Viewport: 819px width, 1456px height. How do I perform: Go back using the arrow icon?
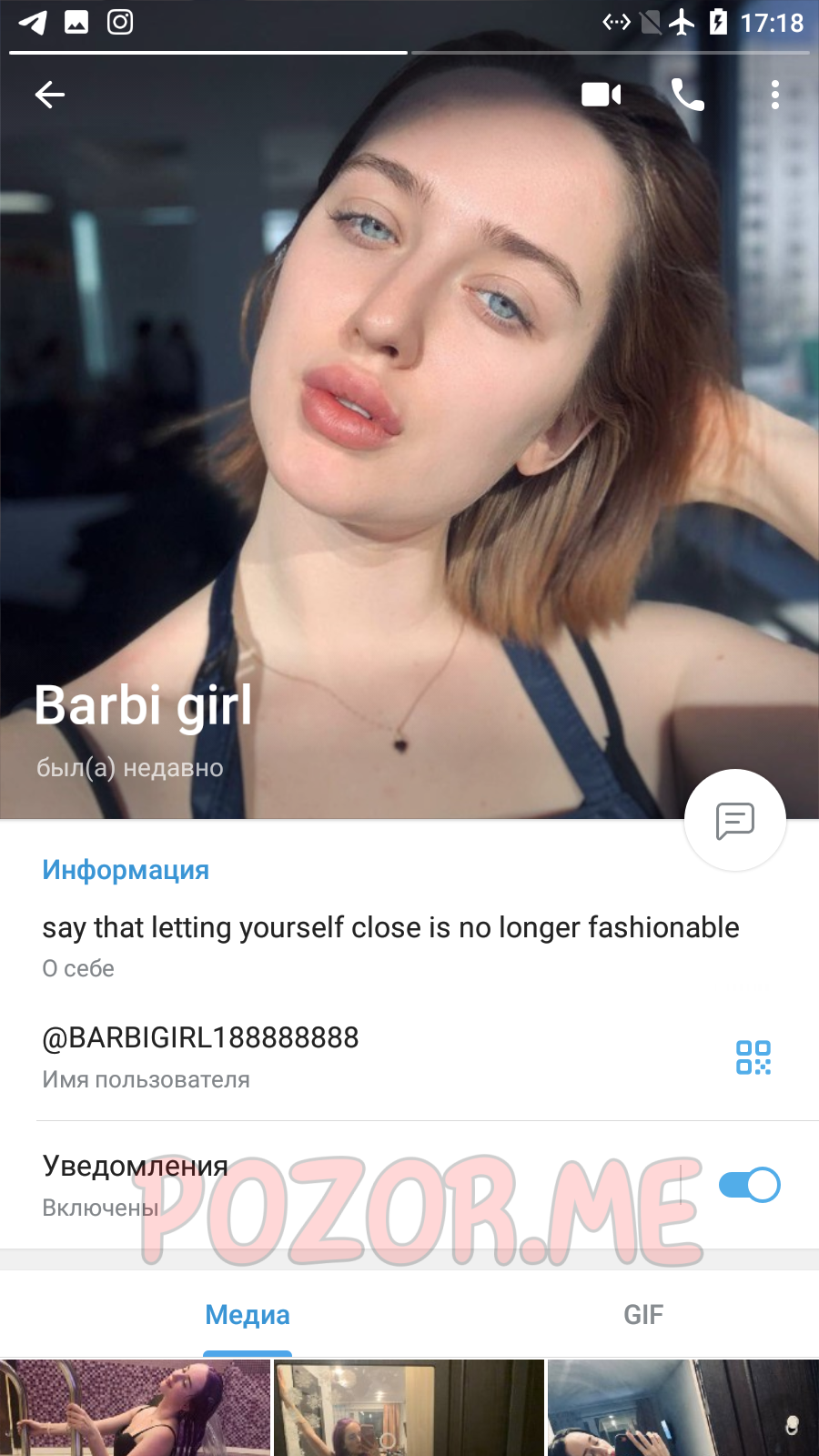tap(50, 94)
